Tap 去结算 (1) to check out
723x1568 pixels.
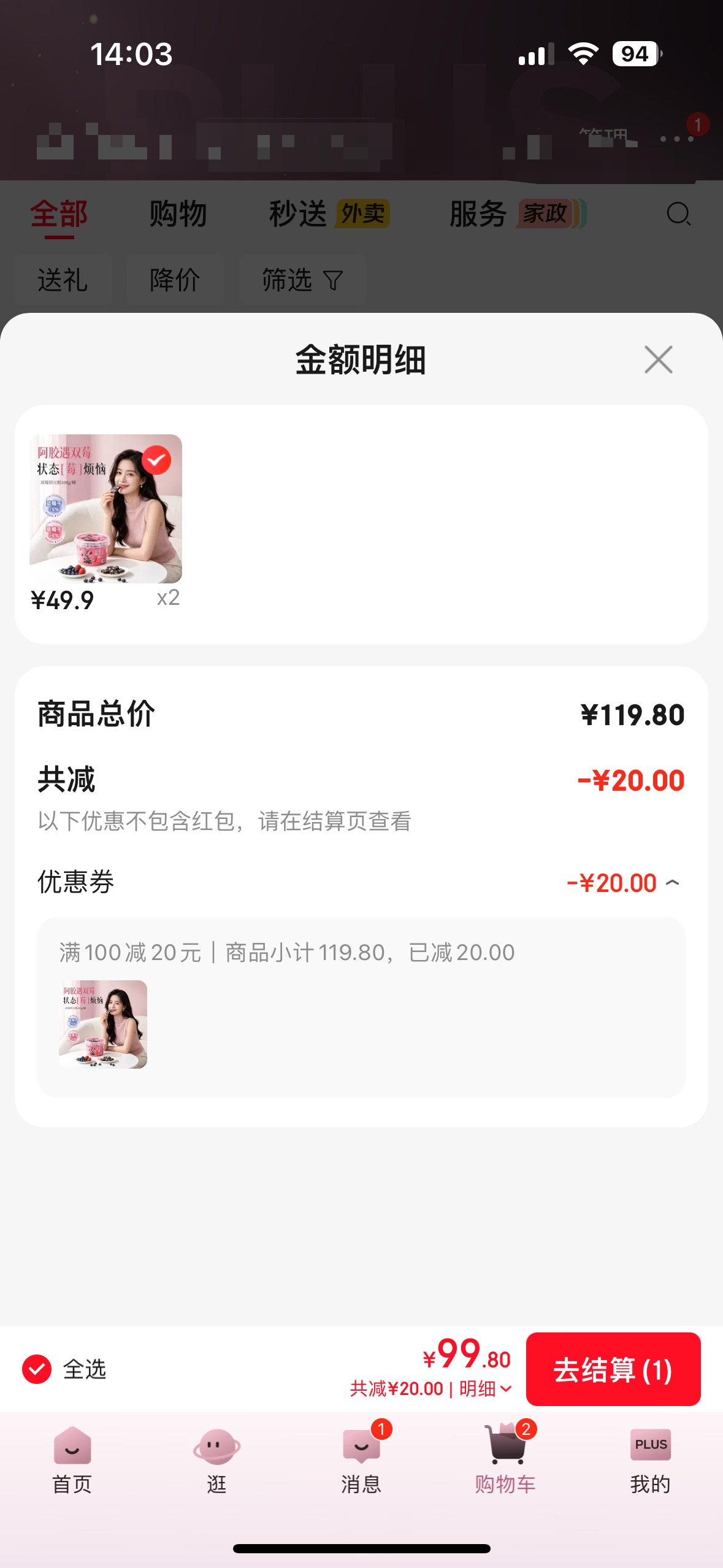pos(613,1369)
